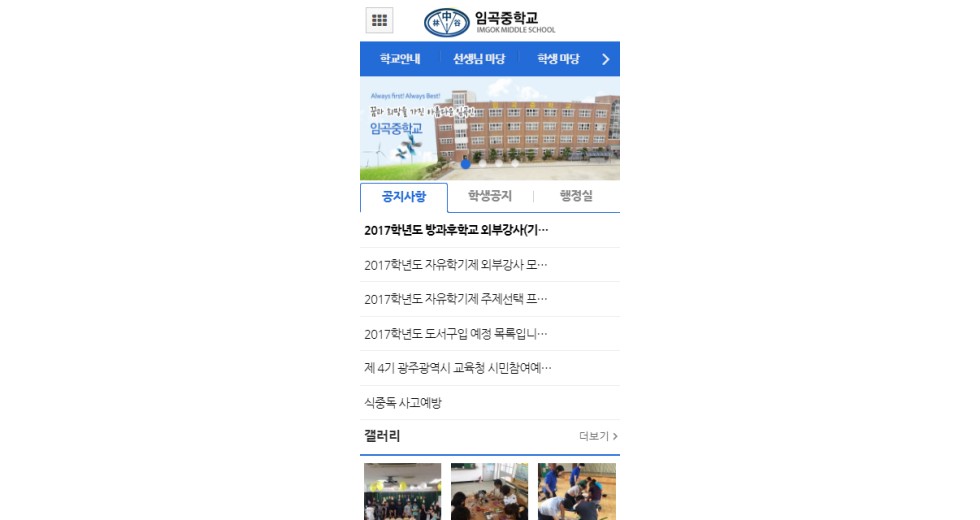Open notice 2017학년도 방과후학교 외부강사
This screenshot has width=980, height=520.
coord(456,230)
